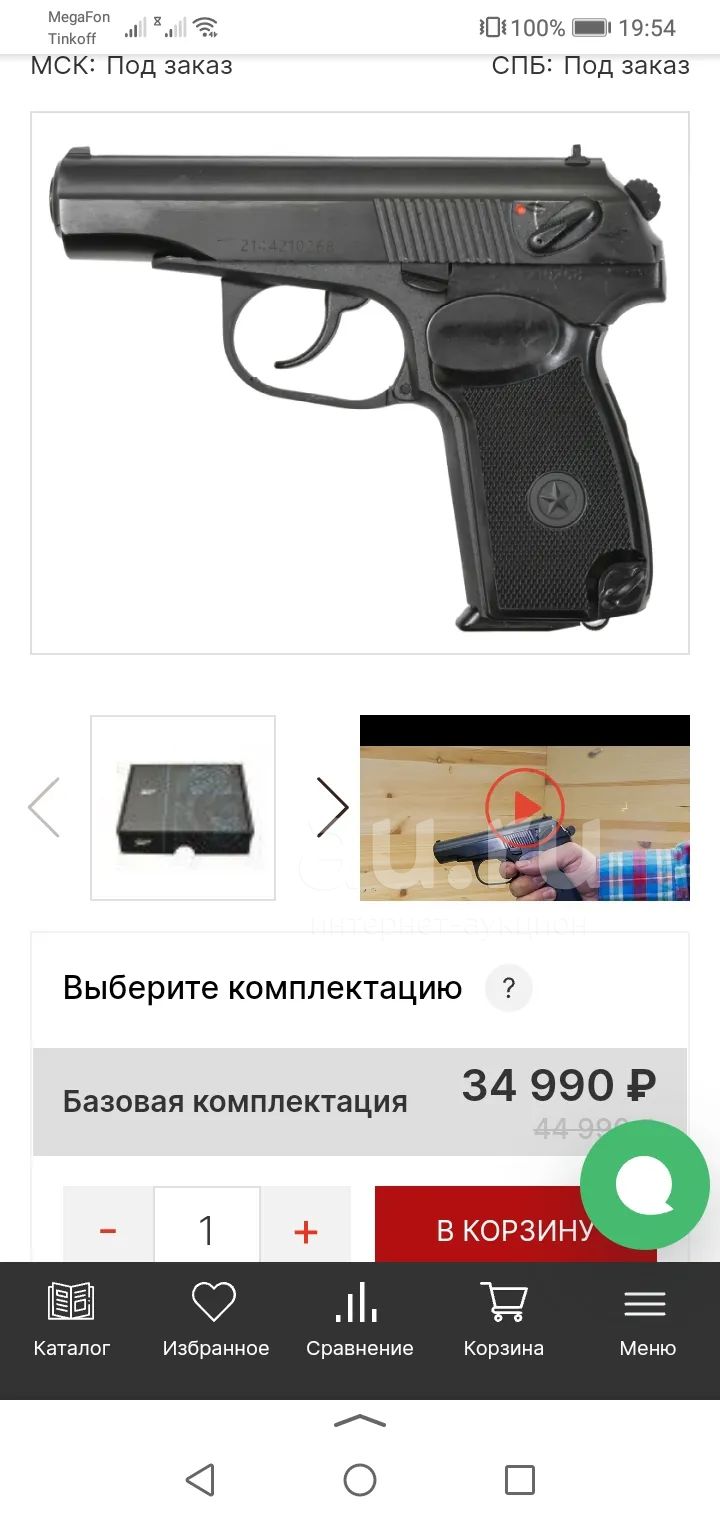Screen dimensions: 720x1520
Task: Tap the quantity field showing 1
Action: 207,1230
